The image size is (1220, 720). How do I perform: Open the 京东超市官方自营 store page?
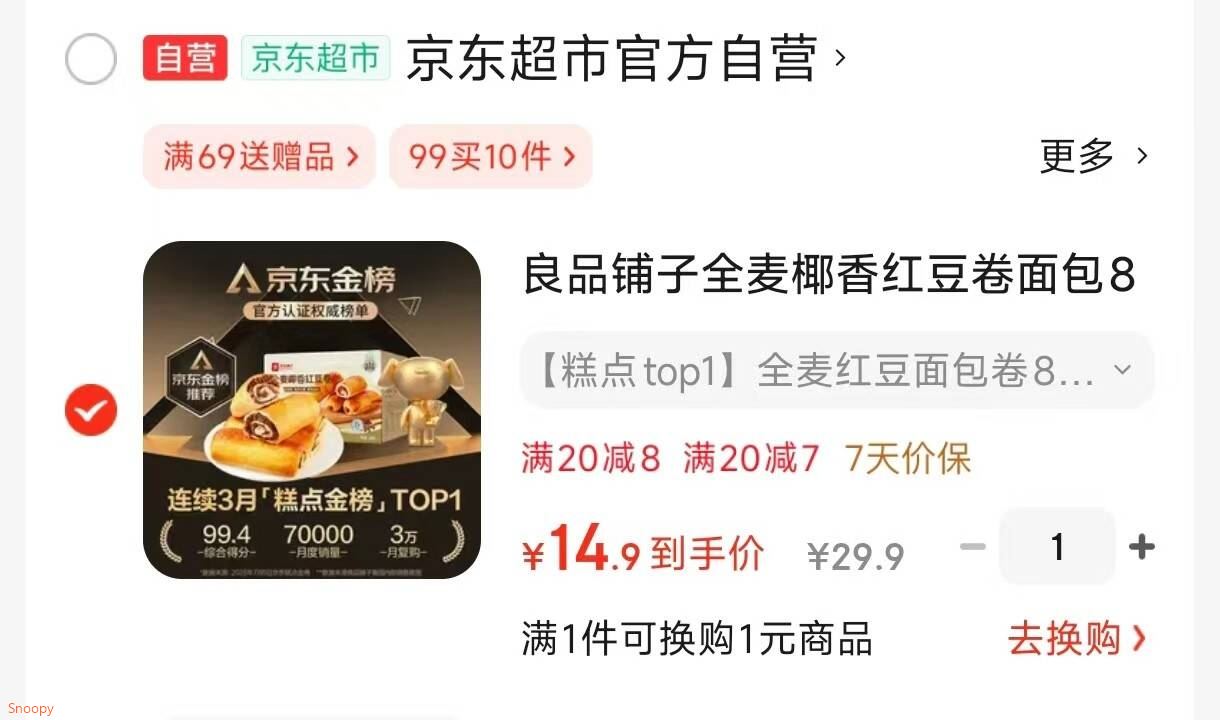tap(626, 58)
